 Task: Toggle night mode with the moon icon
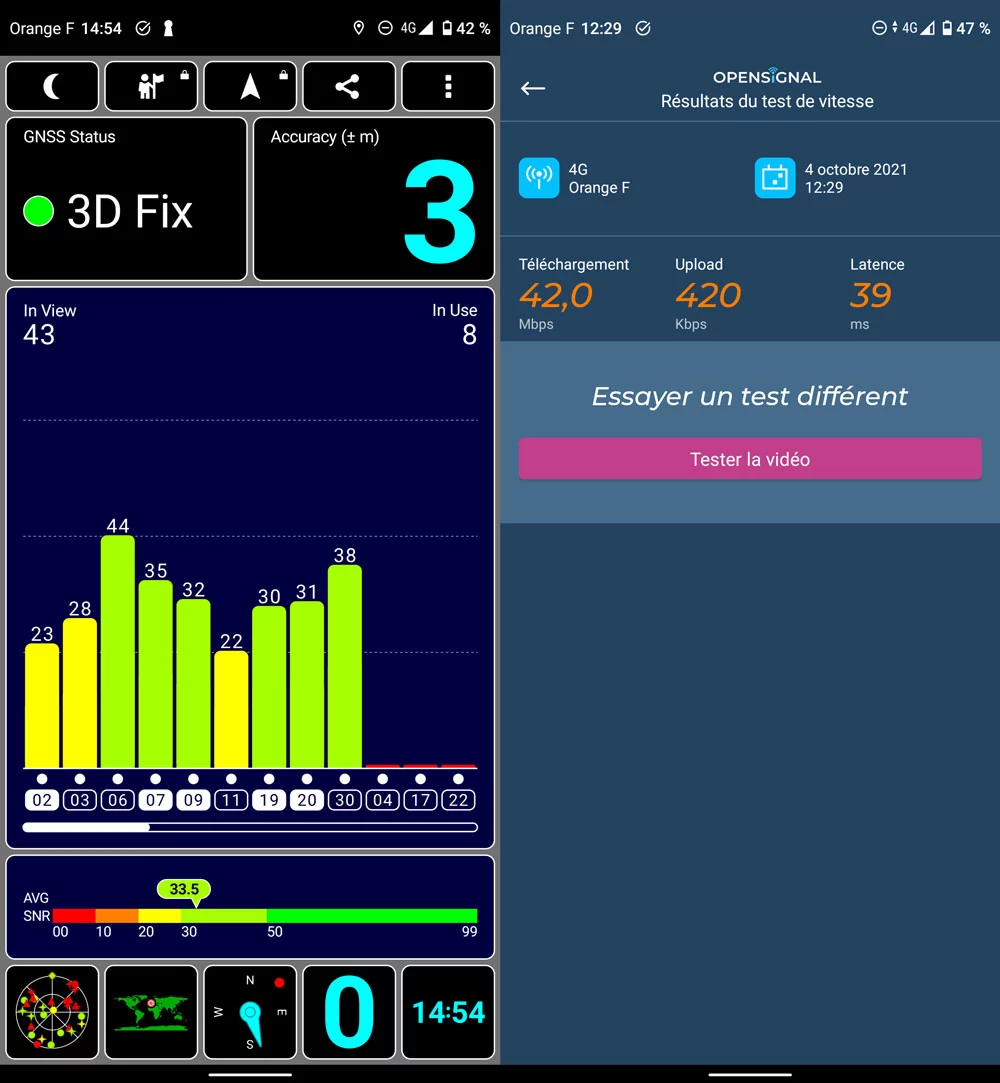52,87
